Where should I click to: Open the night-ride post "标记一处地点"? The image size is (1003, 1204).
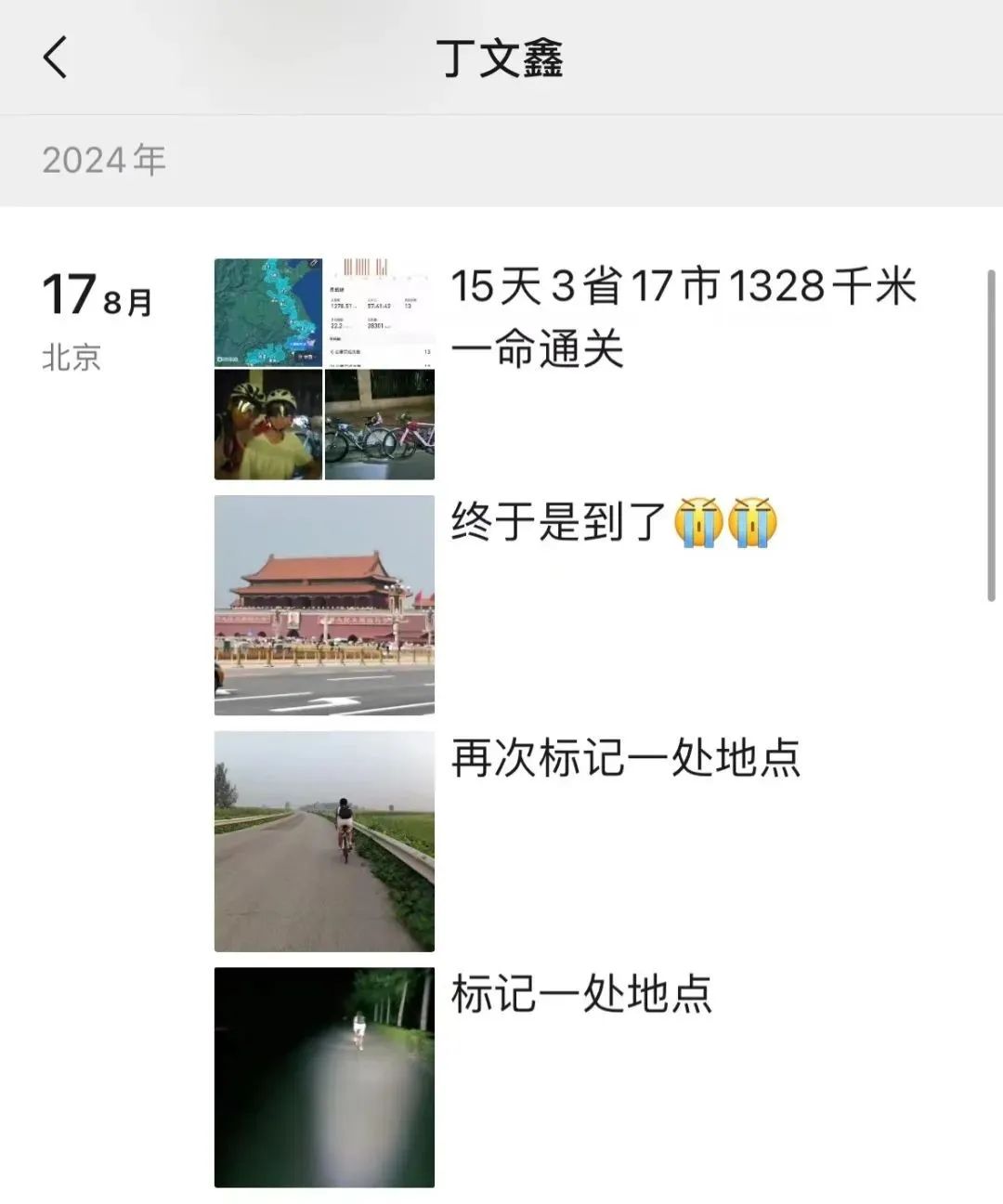point(581,994)
